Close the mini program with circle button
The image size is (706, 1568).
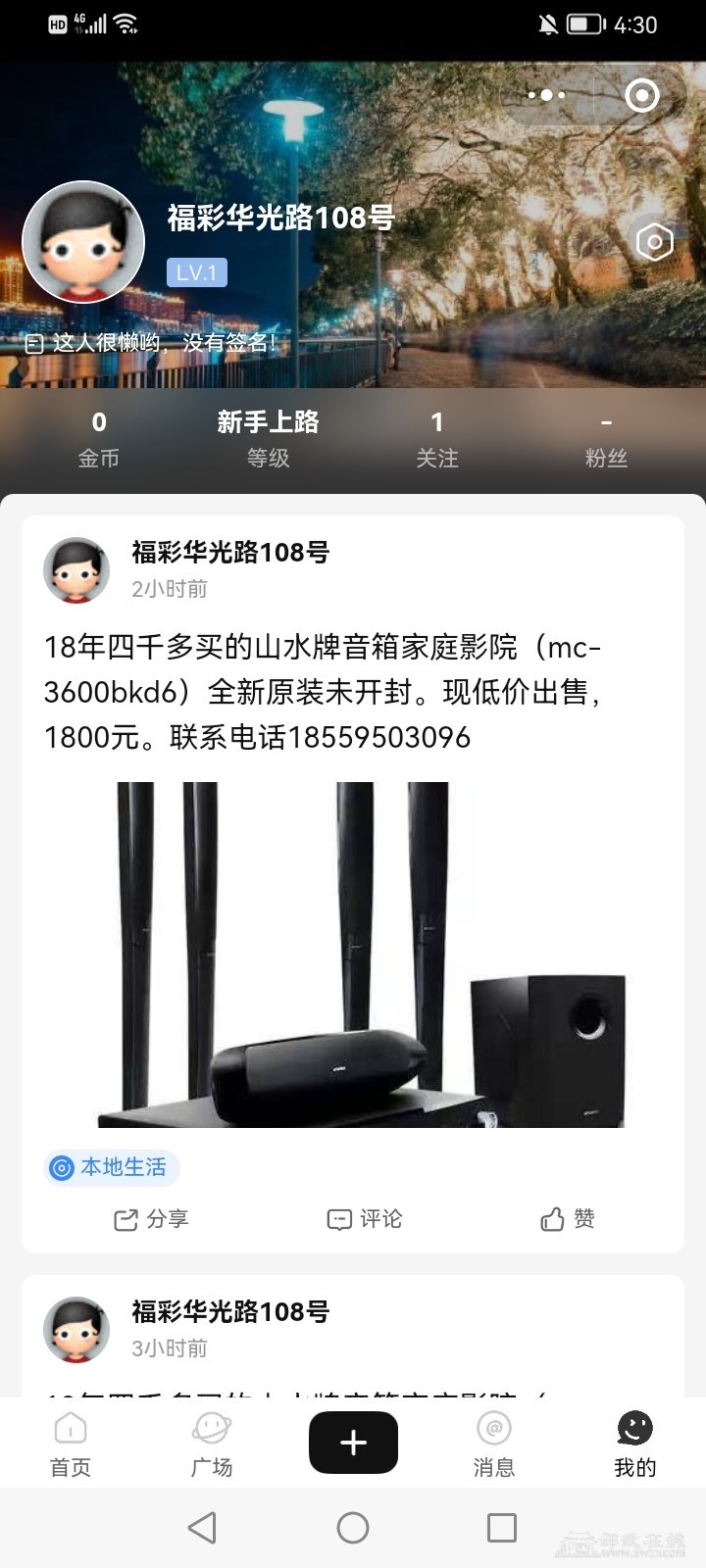pyautogui.click(x=641, y=95)
